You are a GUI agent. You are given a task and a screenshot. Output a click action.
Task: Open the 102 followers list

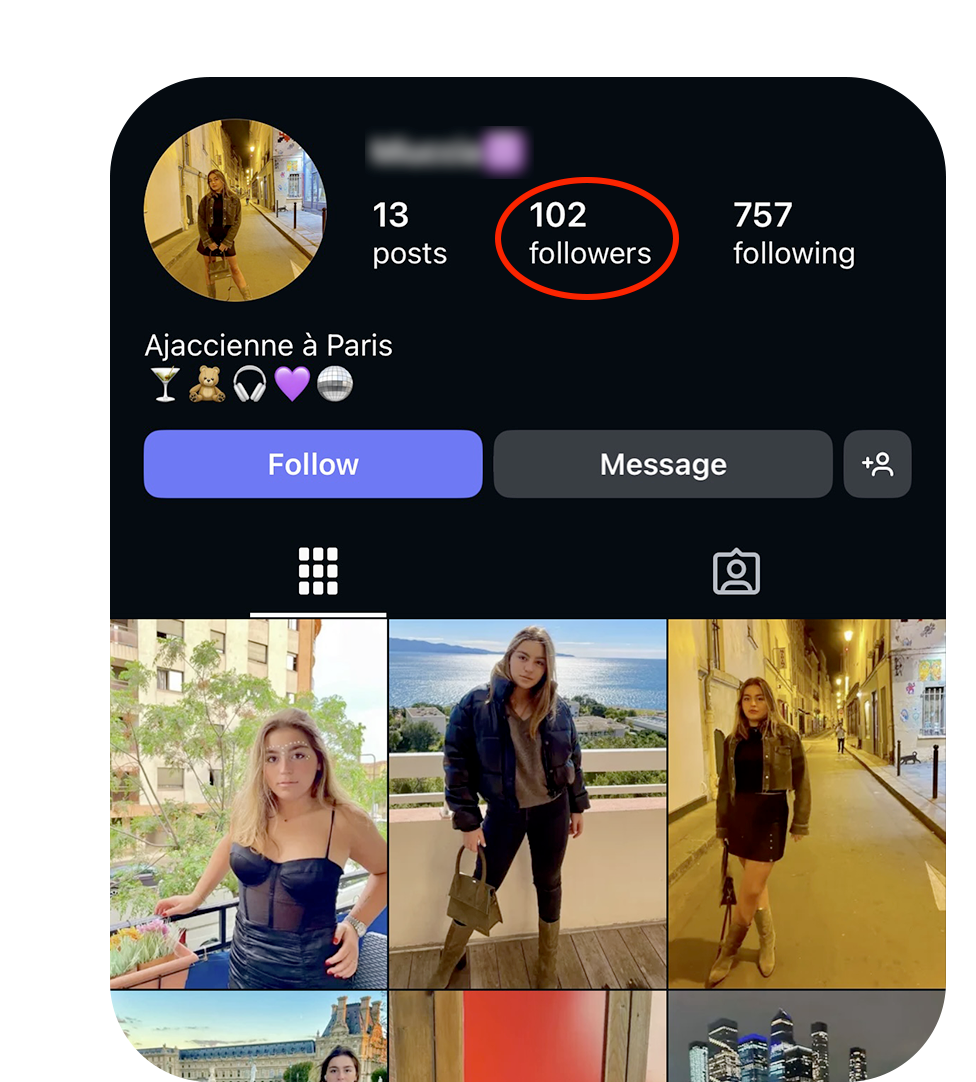(589, 234)
